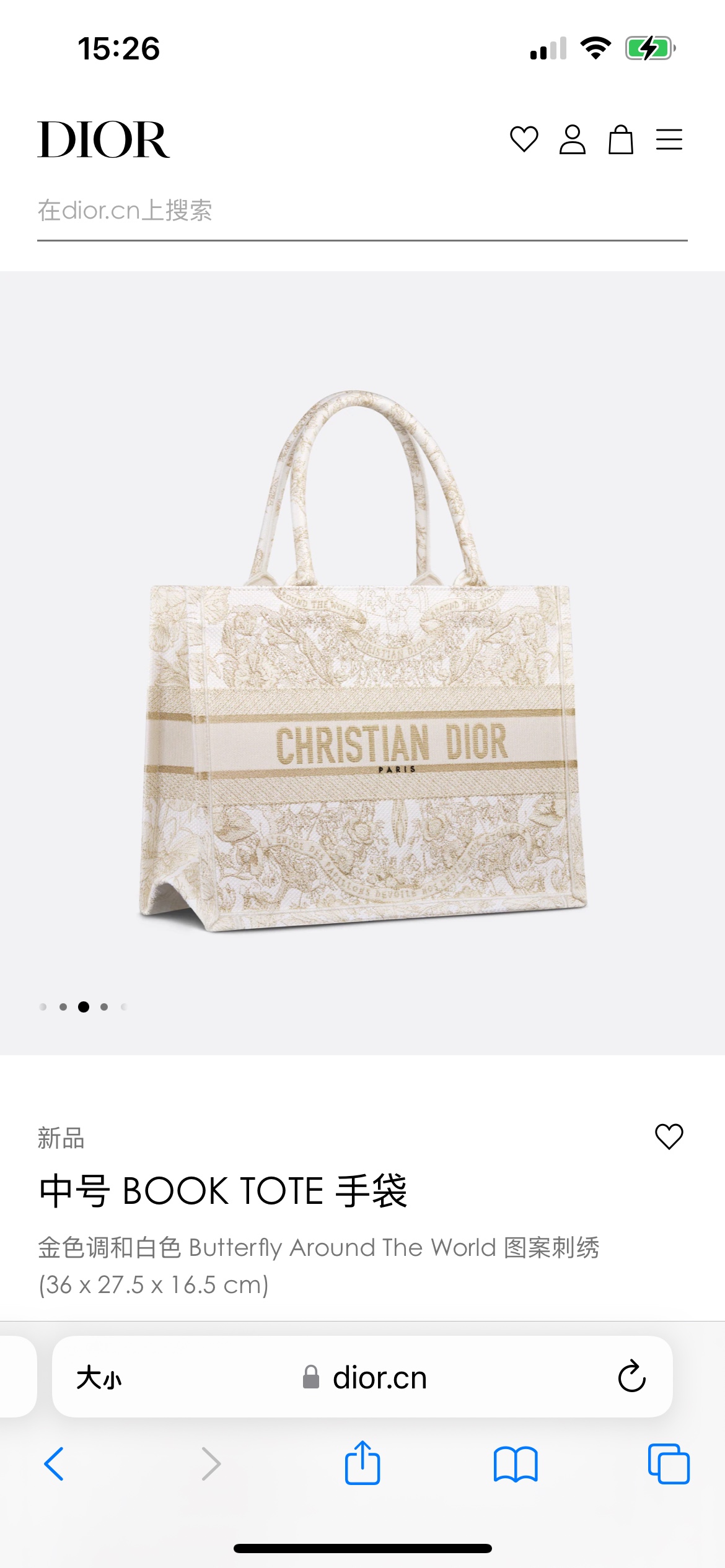The height and width of the screenshot is (1568, 725).
Task: Open Safari bookmarks
Action: pyautogui.click(x=516, y=1464)
